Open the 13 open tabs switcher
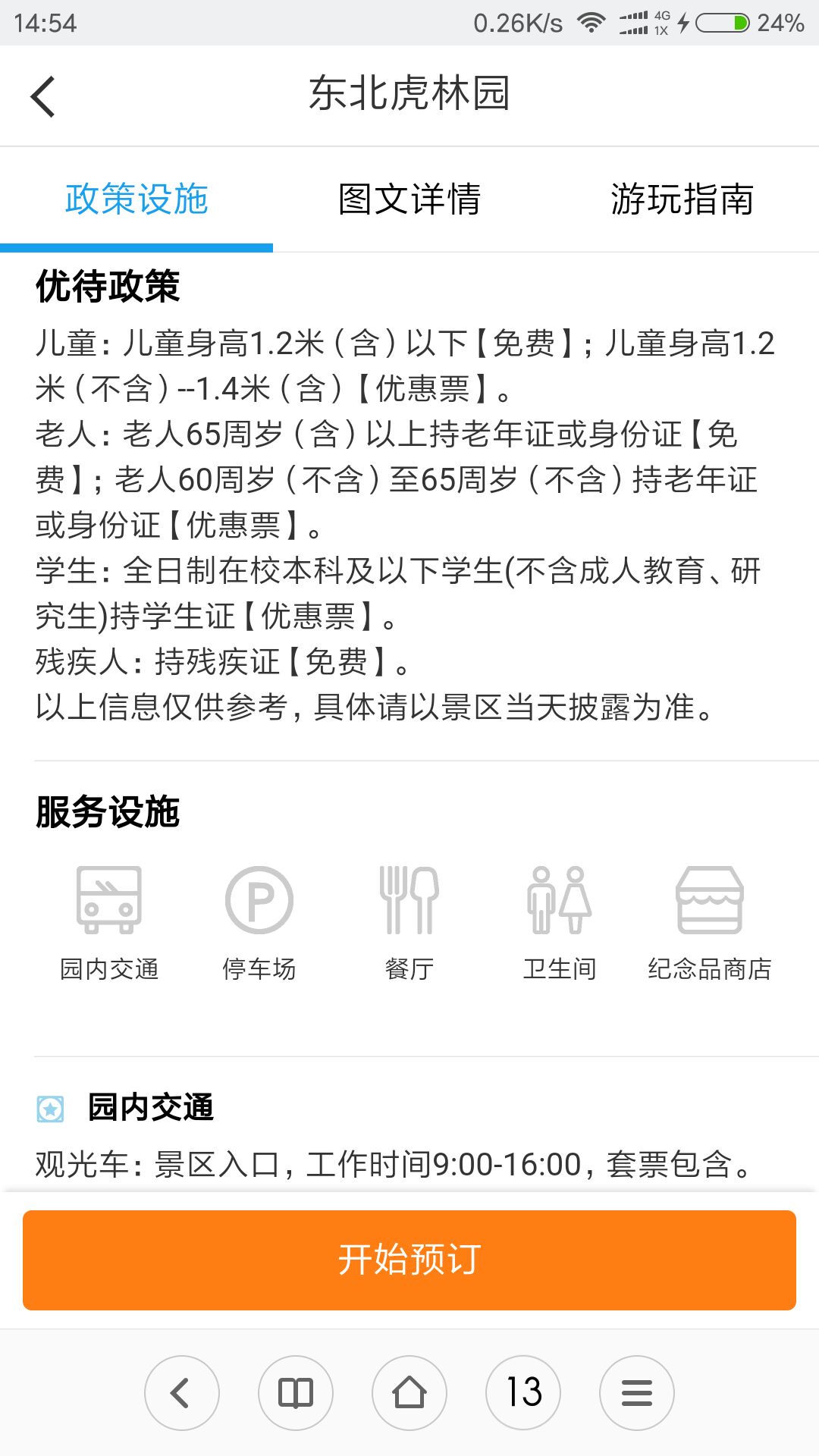The image size is (819, 1456). (x=523, y=1393)
